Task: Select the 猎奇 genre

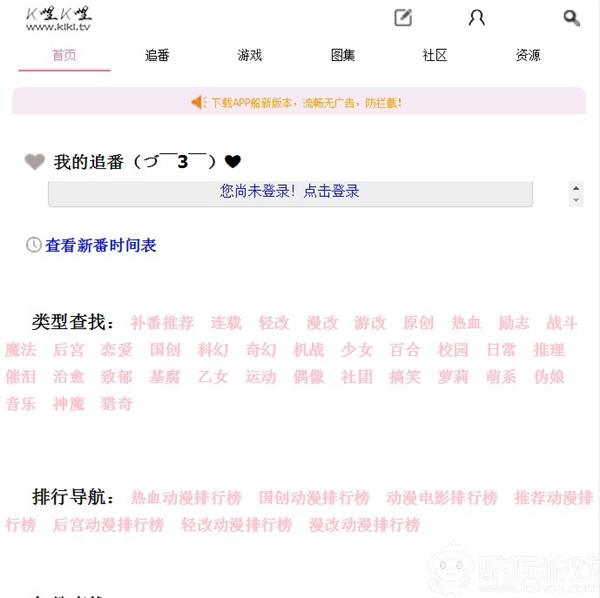Action: tap(116, 404)
